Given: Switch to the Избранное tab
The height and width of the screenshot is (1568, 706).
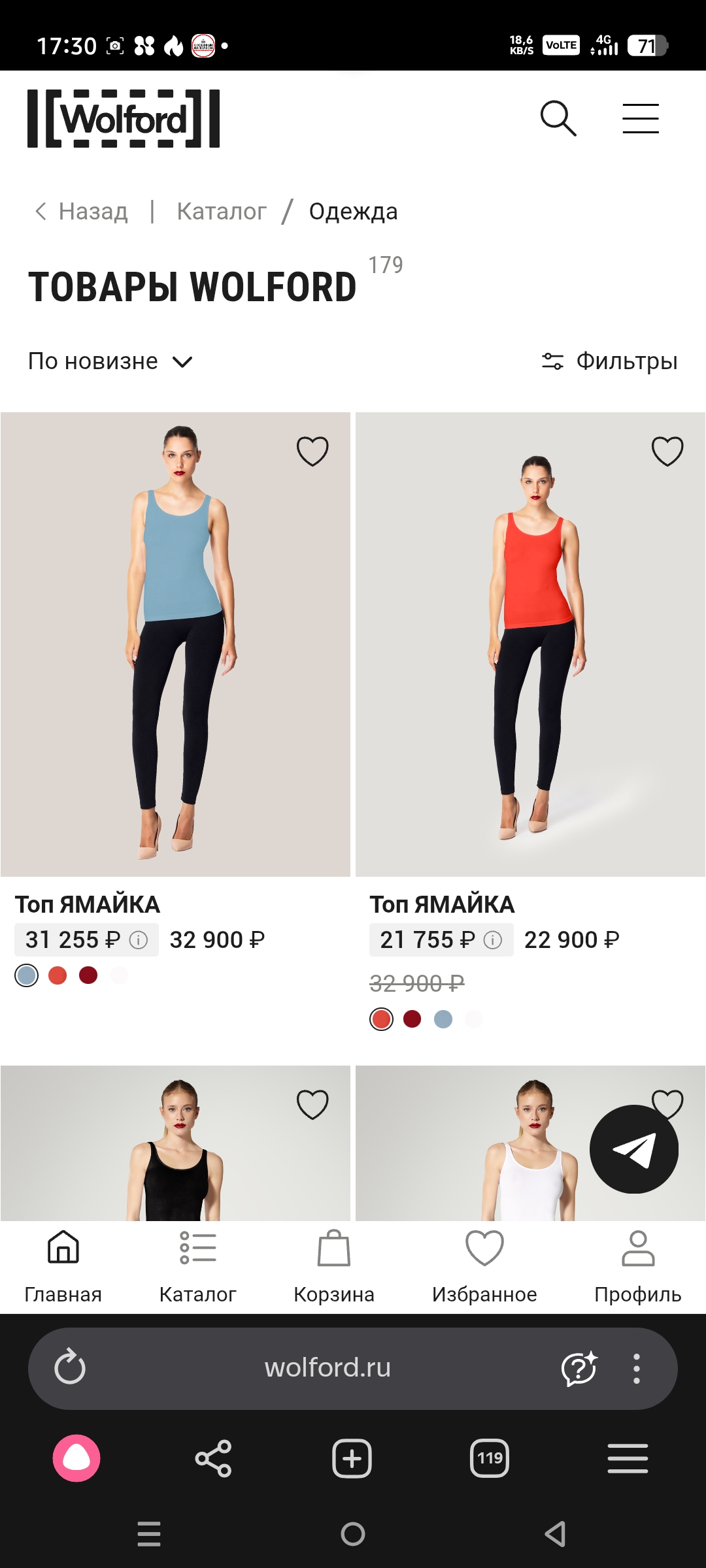Looking at the screenshot, I should click(484, 1266).
